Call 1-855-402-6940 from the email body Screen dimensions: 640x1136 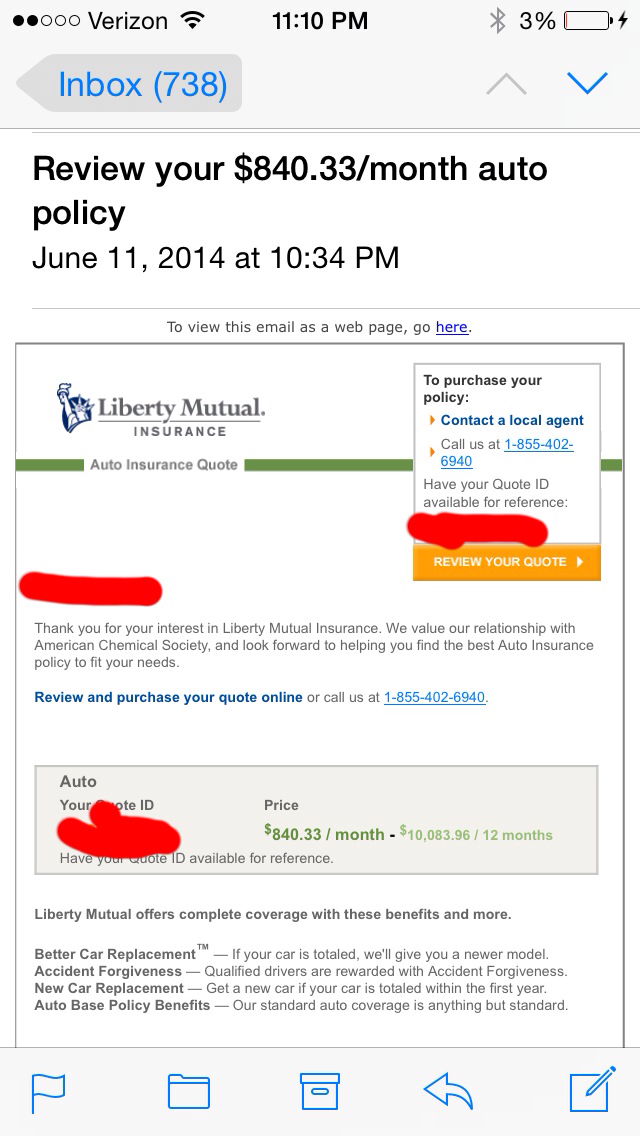pyautogui.click(x=435, y=697)
